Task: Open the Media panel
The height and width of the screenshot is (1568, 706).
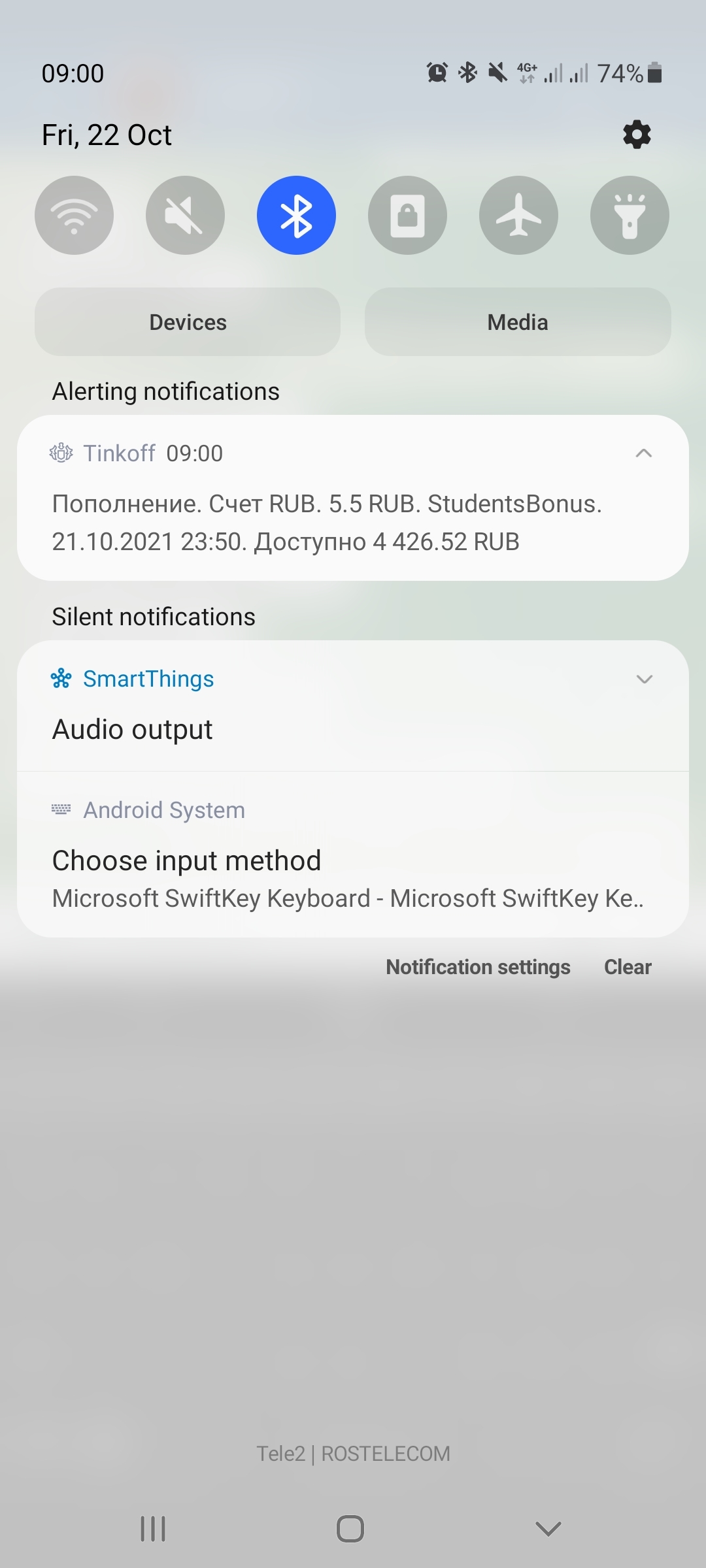Action: point(518,322)
